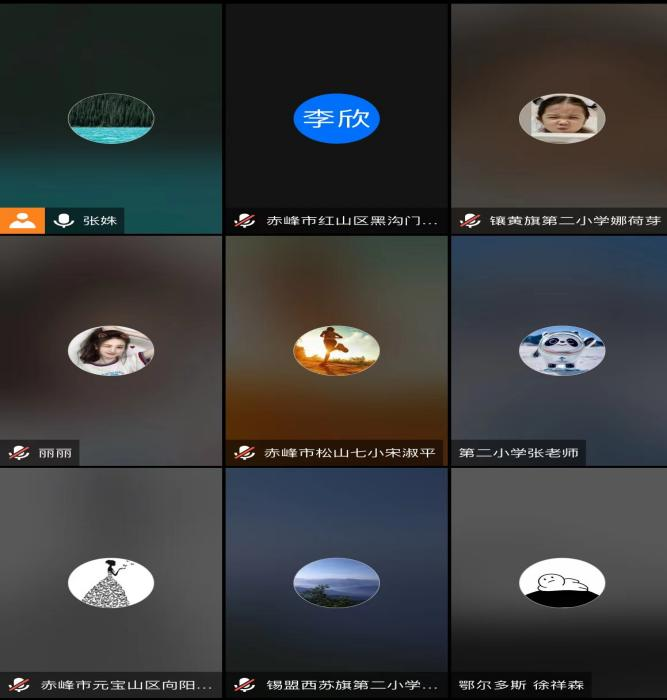This screenshot has width=667, height=700.
Task: Open 镶黄旗第二小学娜荷芽 video tile
Action: pyautogui.click(x=561, y=118)
